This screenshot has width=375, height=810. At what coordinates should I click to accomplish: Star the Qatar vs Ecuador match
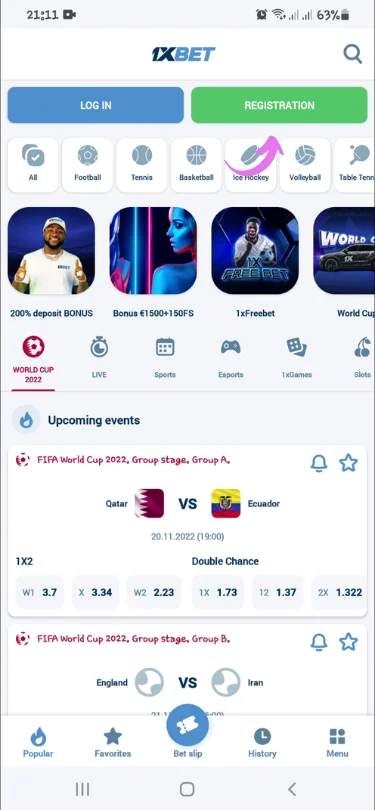click(x=348, y=463)
